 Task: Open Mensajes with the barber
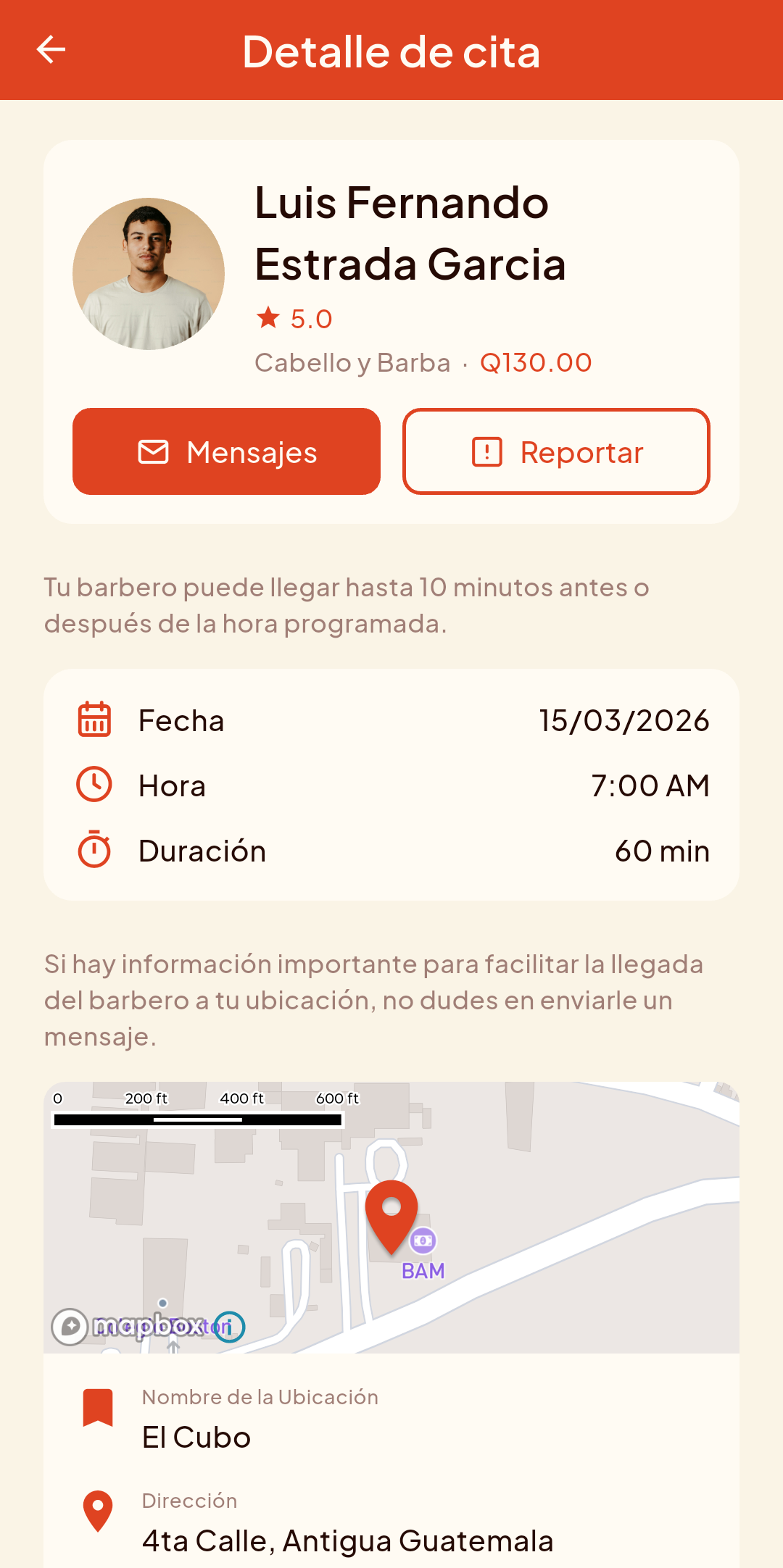tap(226, 451)
